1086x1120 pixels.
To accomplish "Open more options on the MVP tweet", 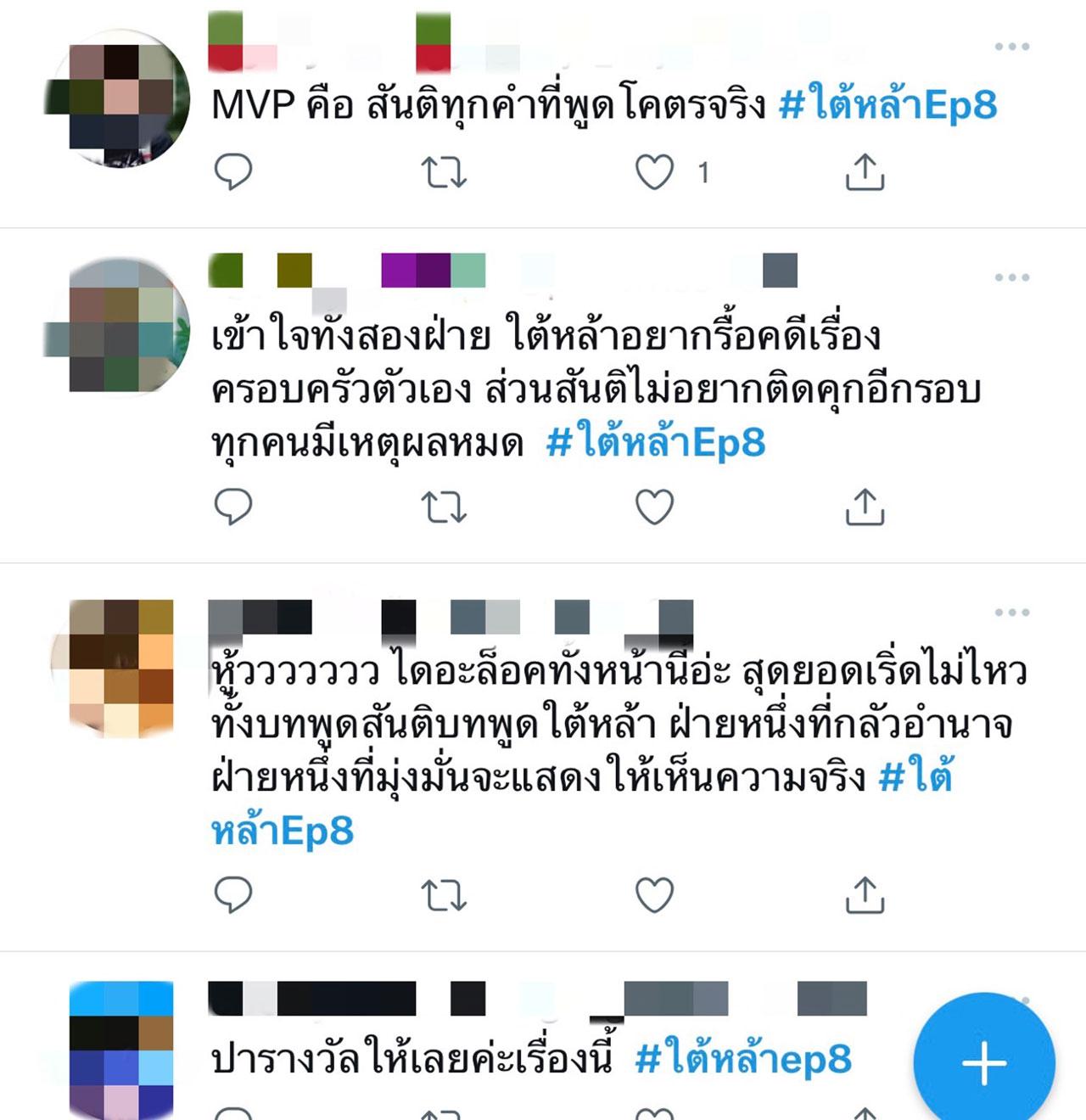I will [1011, 47].
